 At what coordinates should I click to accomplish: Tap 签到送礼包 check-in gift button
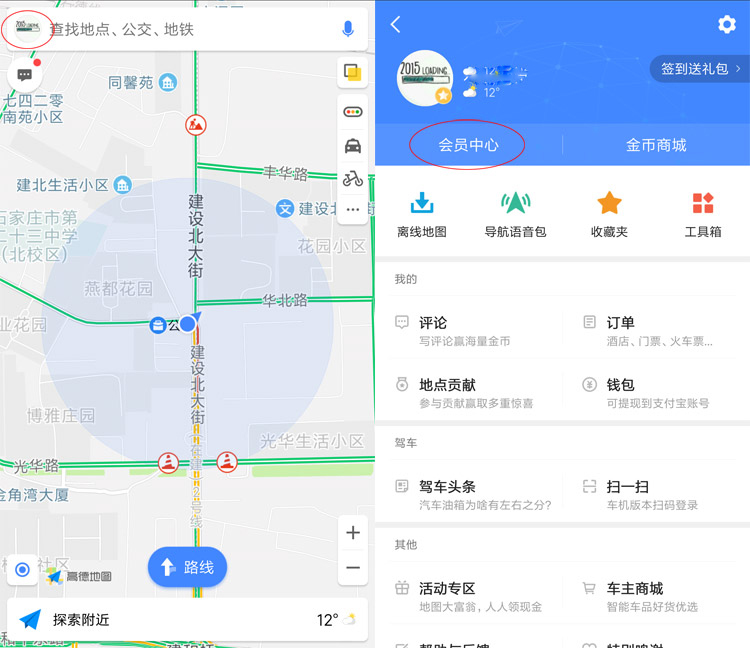[700, 69]
